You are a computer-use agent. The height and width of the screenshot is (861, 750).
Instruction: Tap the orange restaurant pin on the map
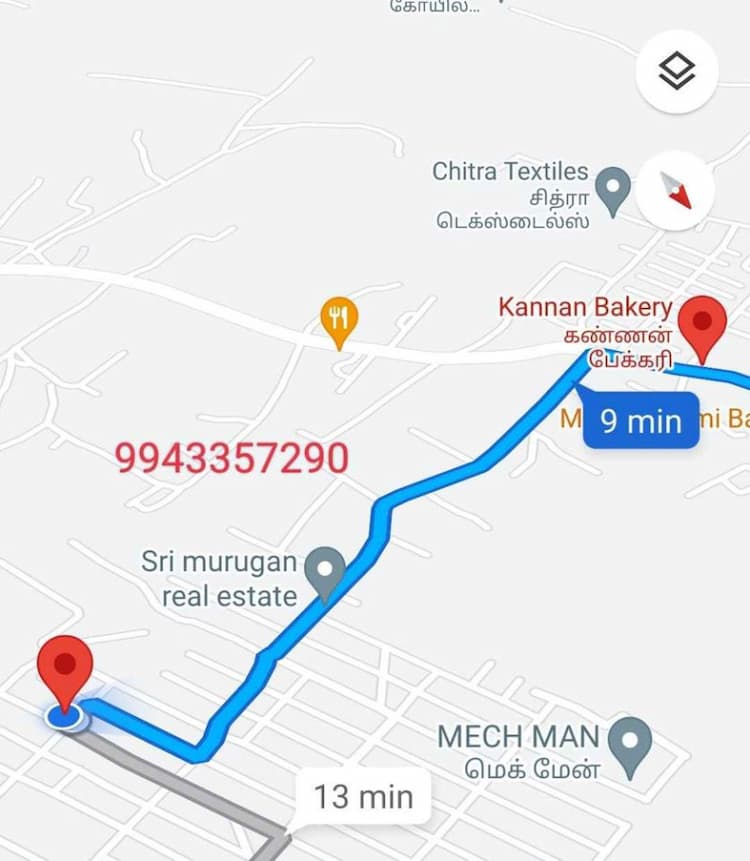[x=339, y=320]
